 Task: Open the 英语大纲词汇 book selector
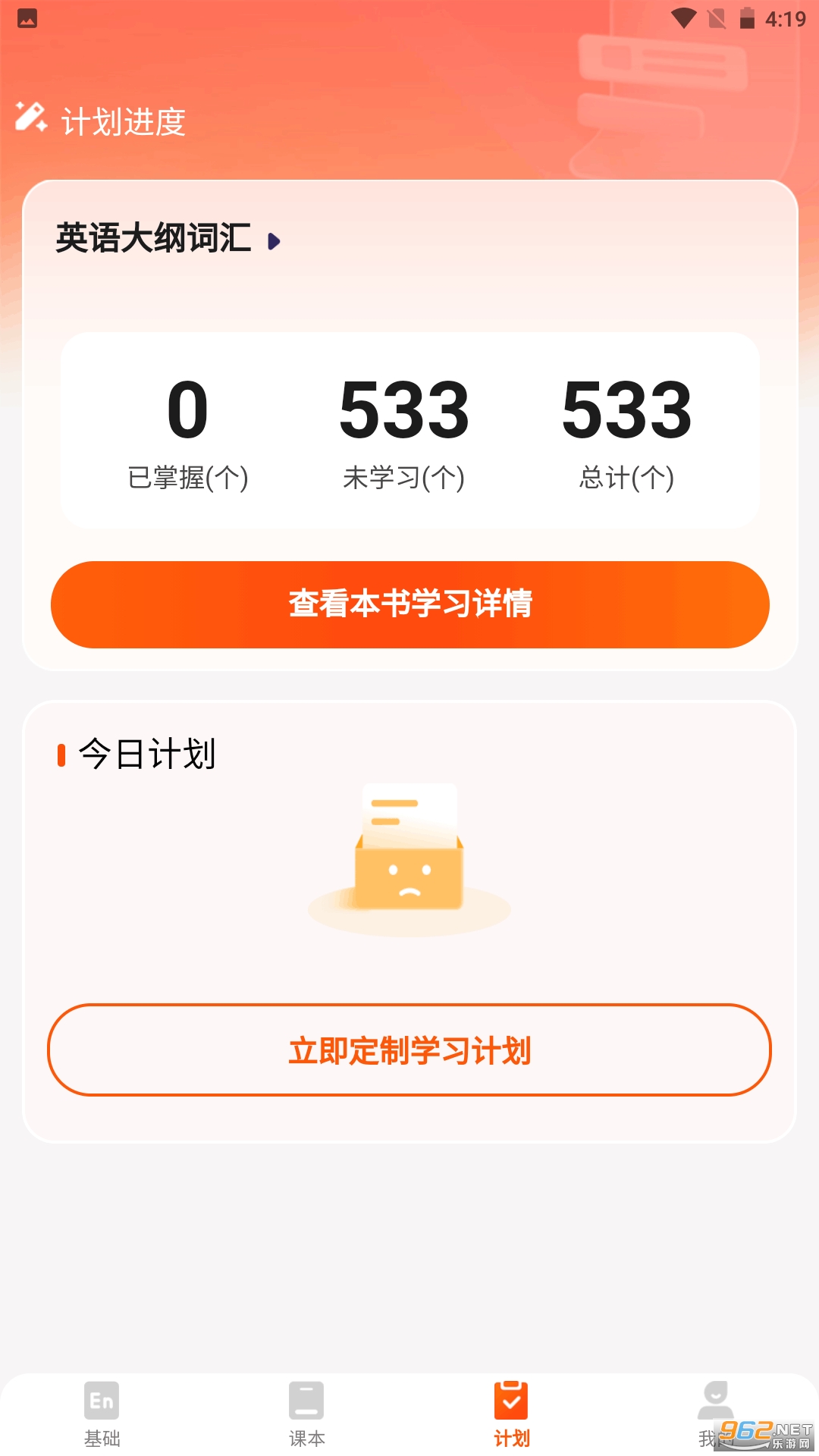pos(168,240)
